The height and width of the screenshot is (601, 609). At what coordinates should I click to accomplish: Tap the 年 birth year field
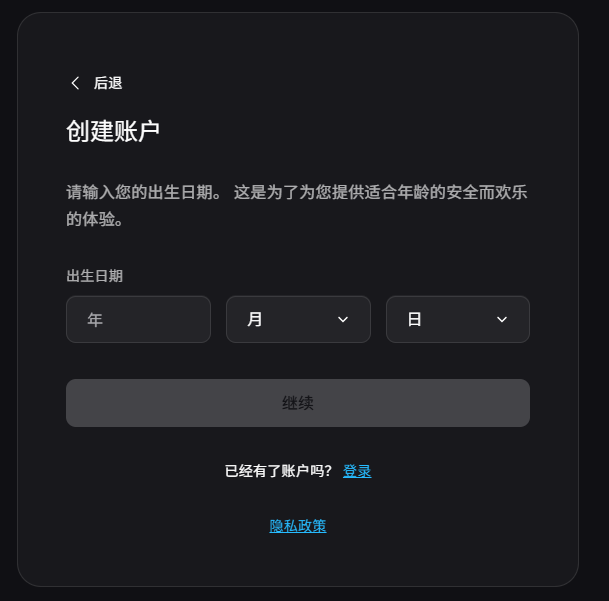[138, 320]
